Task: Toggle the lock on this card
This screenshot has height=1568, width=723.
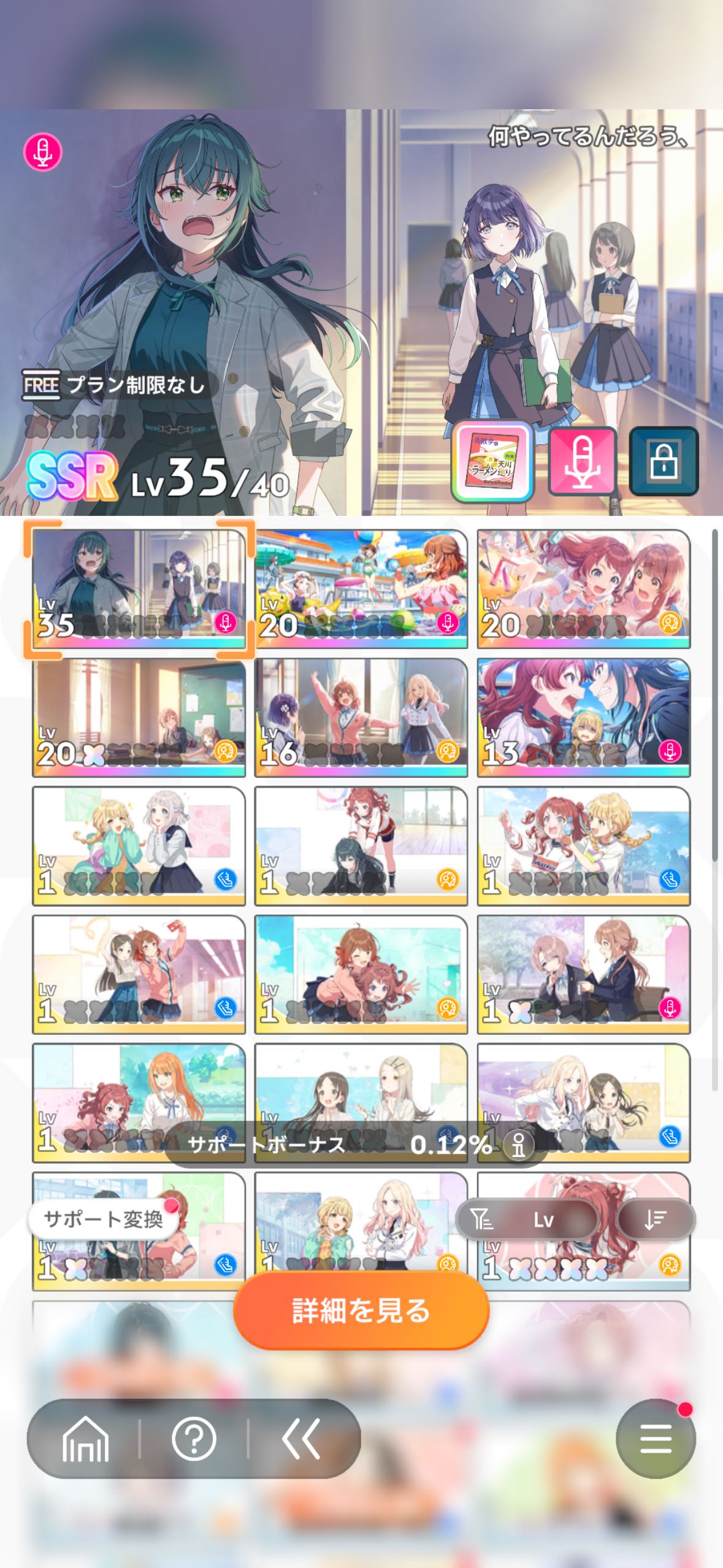Action: [x=664, y=461]
